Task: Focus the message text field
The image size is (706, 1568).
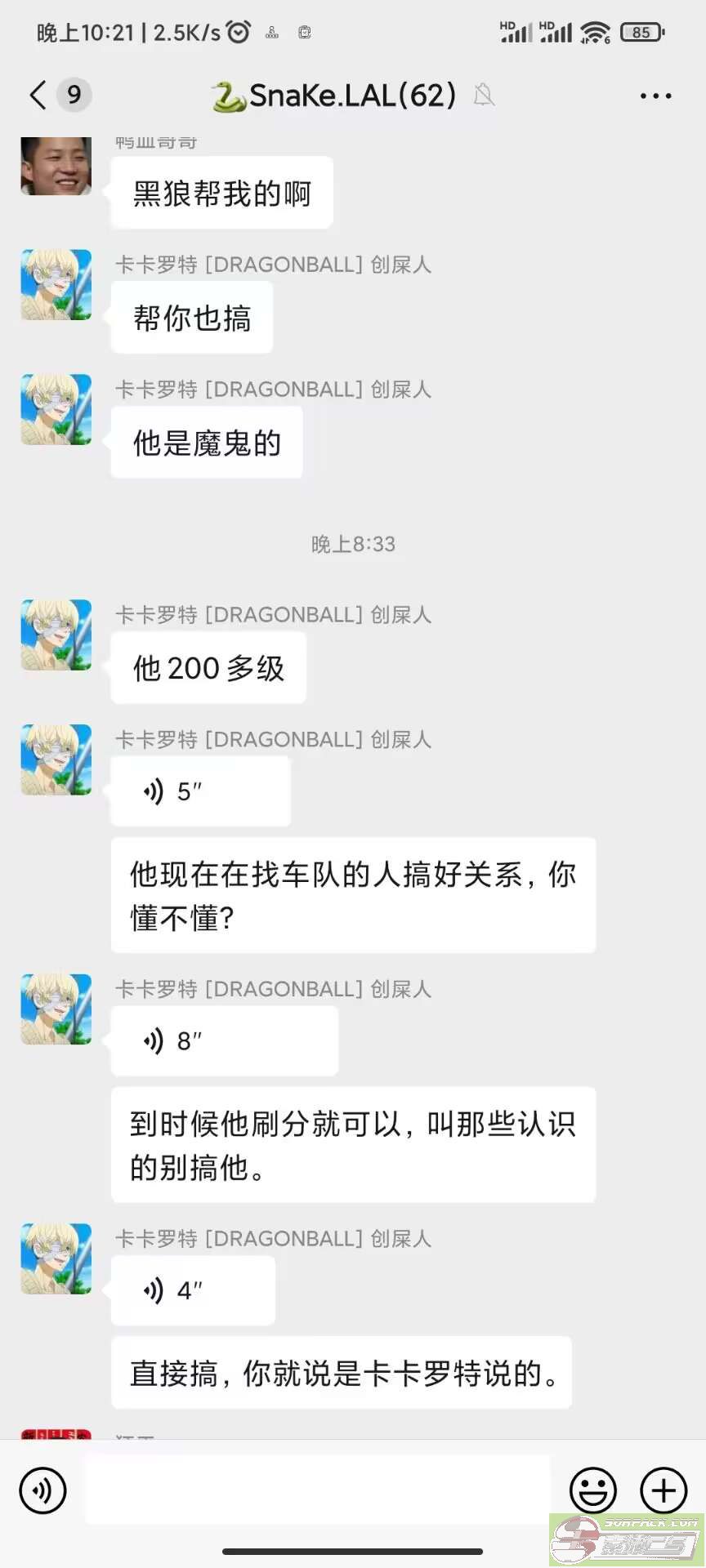Action: 317,1491
